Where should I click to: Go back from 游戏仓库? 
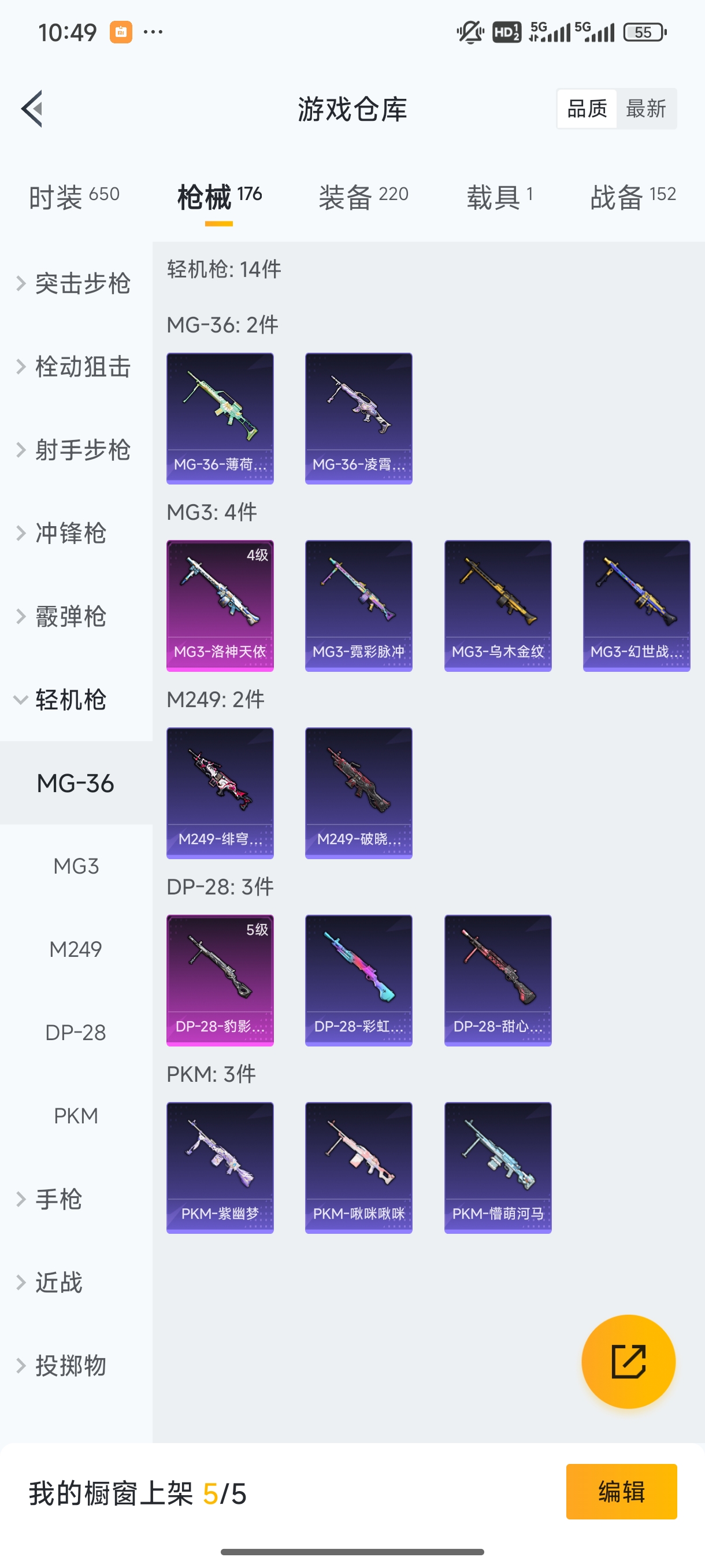(32, 109)
